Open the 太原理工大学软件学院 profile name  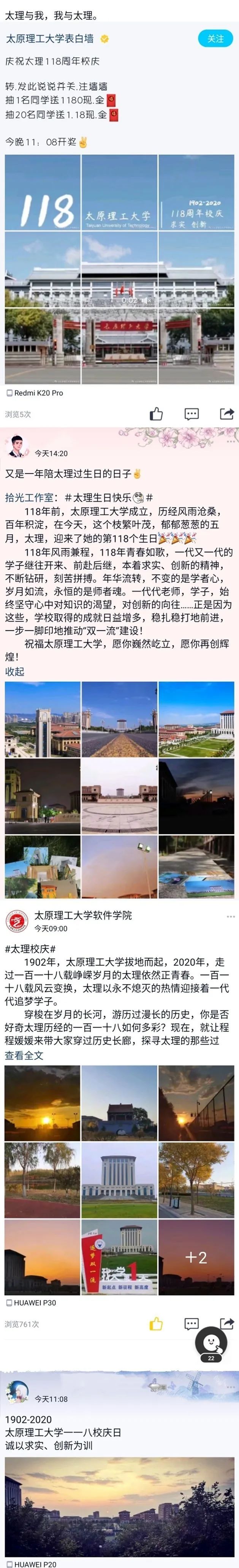point(83,916)
